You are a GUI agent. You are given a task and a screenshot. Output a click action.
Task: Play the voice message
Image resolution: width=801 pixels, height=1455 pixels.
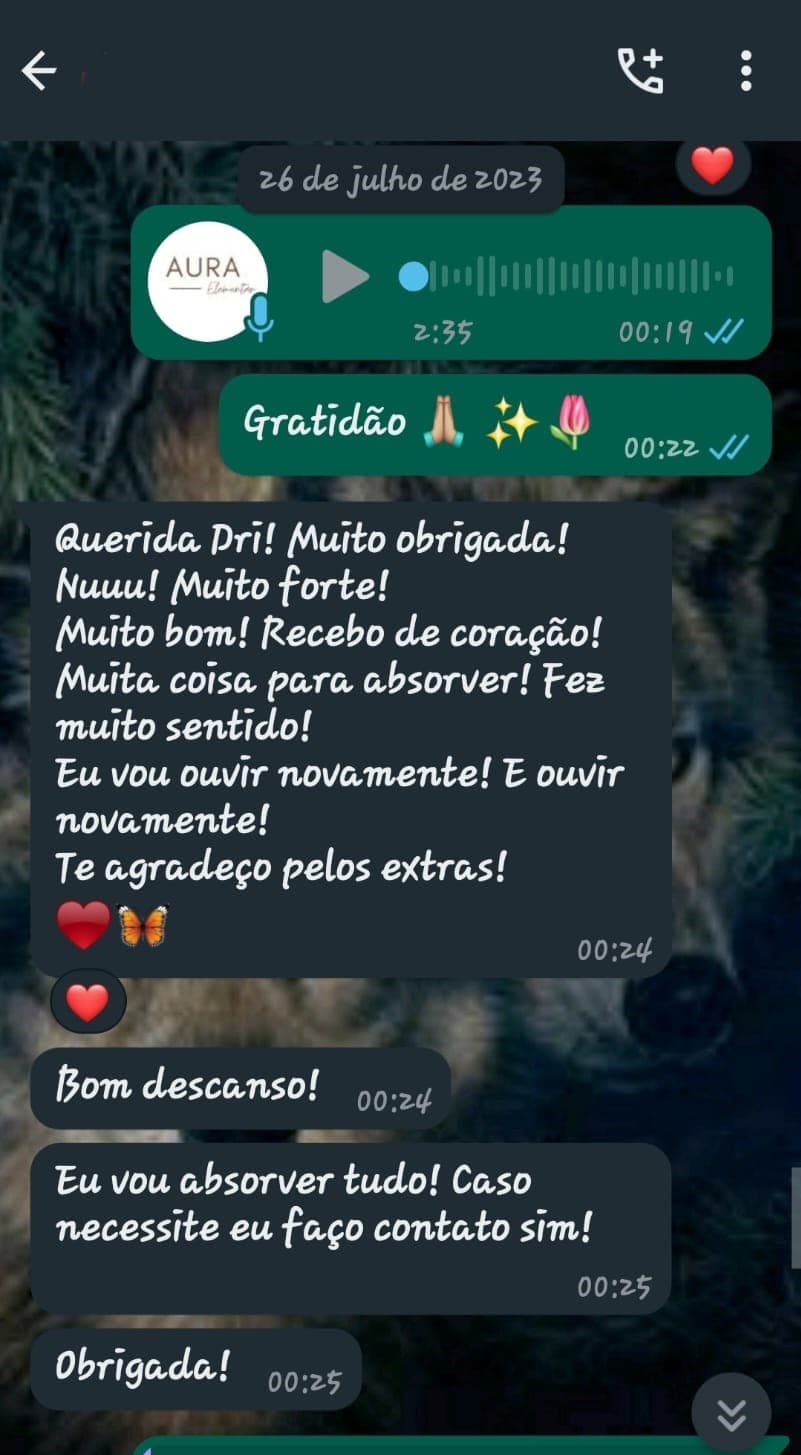tap(345, 277)
